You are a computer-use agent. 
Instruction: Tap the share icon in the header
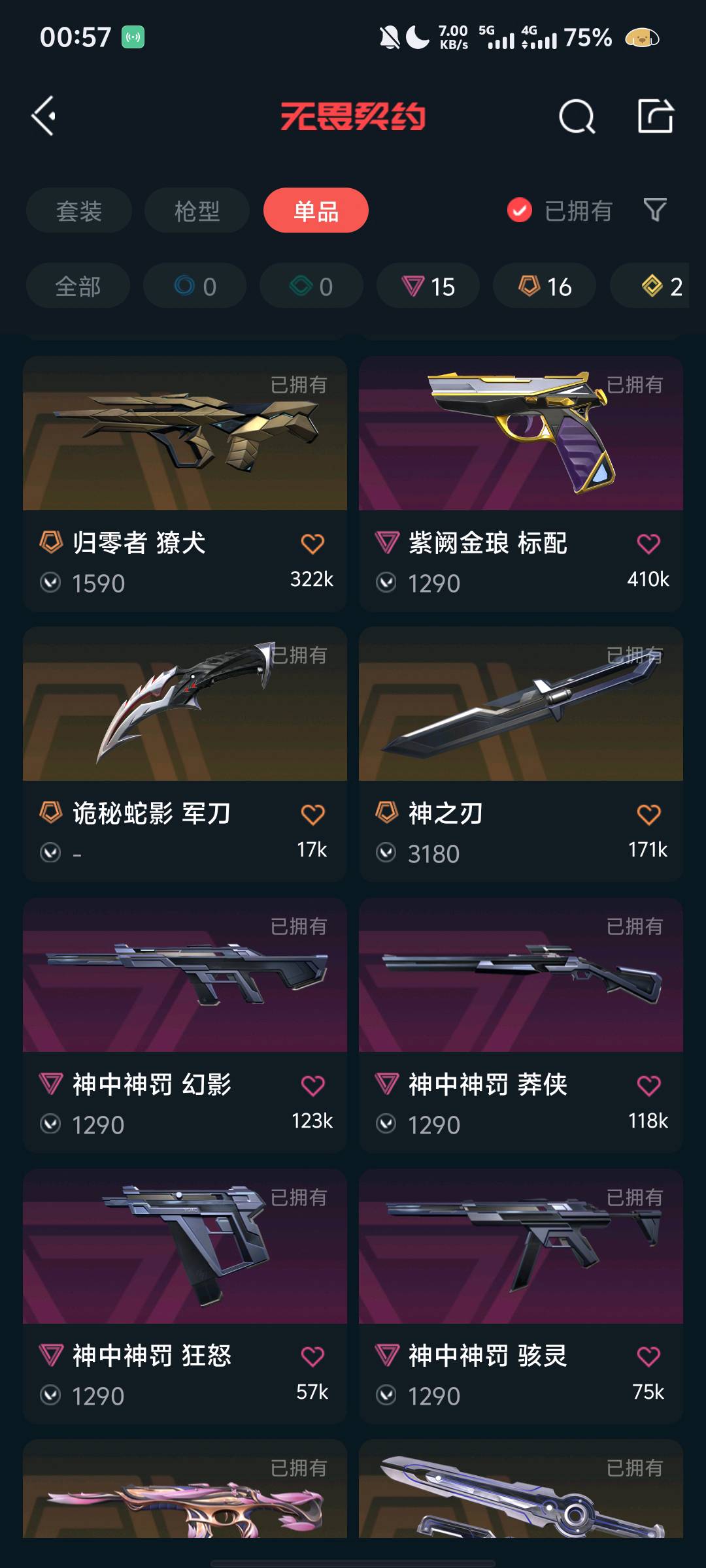tap(655, 116)
